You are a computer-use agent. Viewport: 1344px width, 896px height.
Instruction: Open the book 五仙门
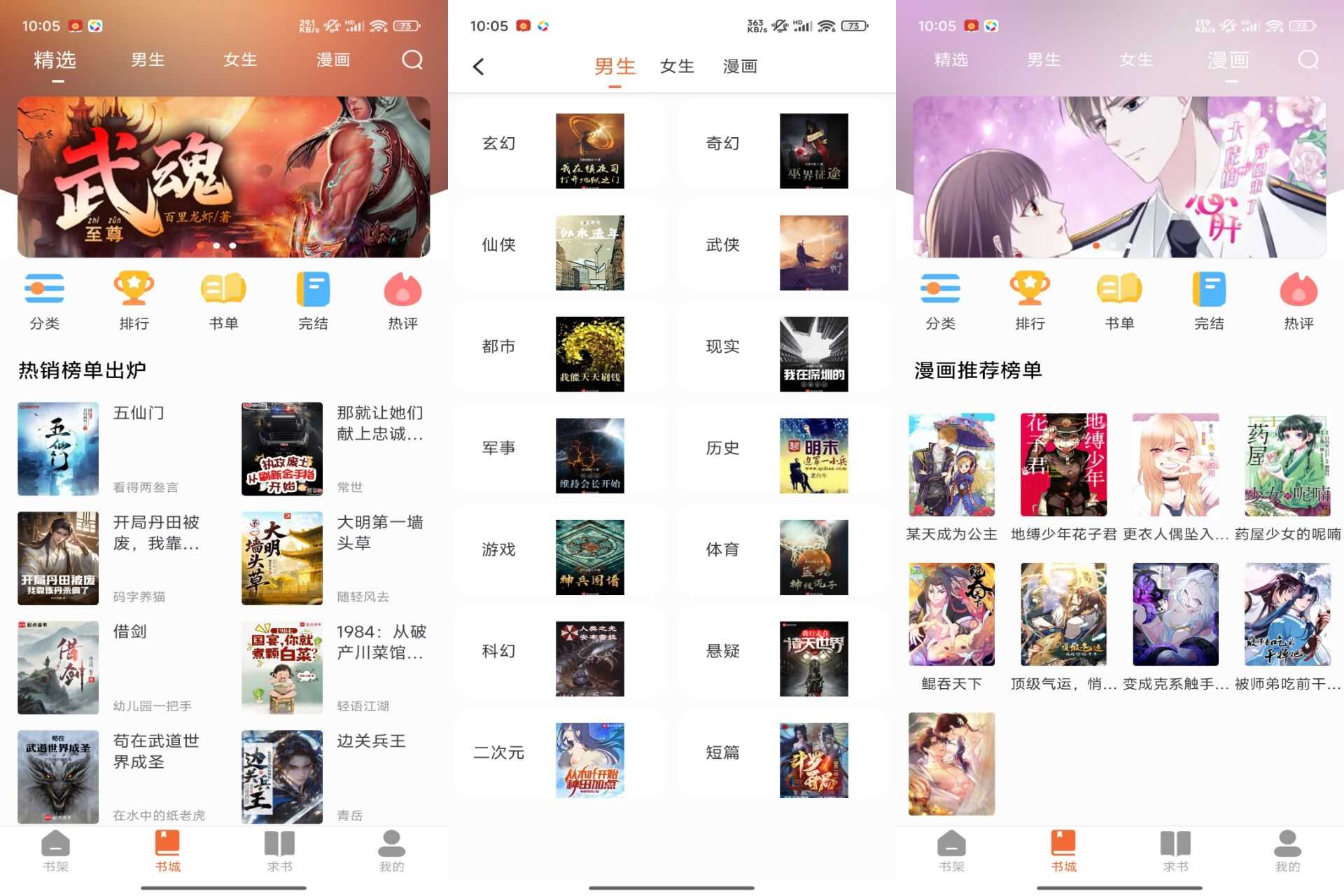[59, 449]
